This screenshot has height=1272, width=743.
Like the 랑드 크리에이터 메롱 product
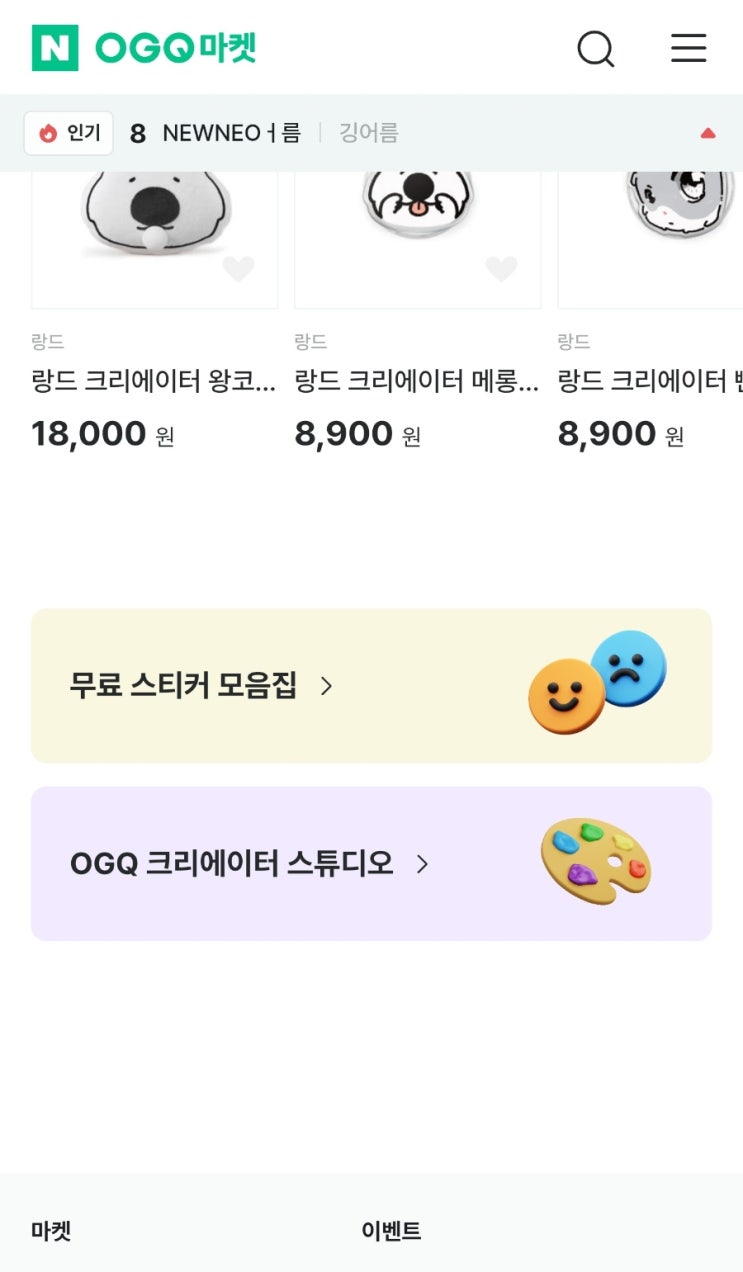(x=501, y=269)
